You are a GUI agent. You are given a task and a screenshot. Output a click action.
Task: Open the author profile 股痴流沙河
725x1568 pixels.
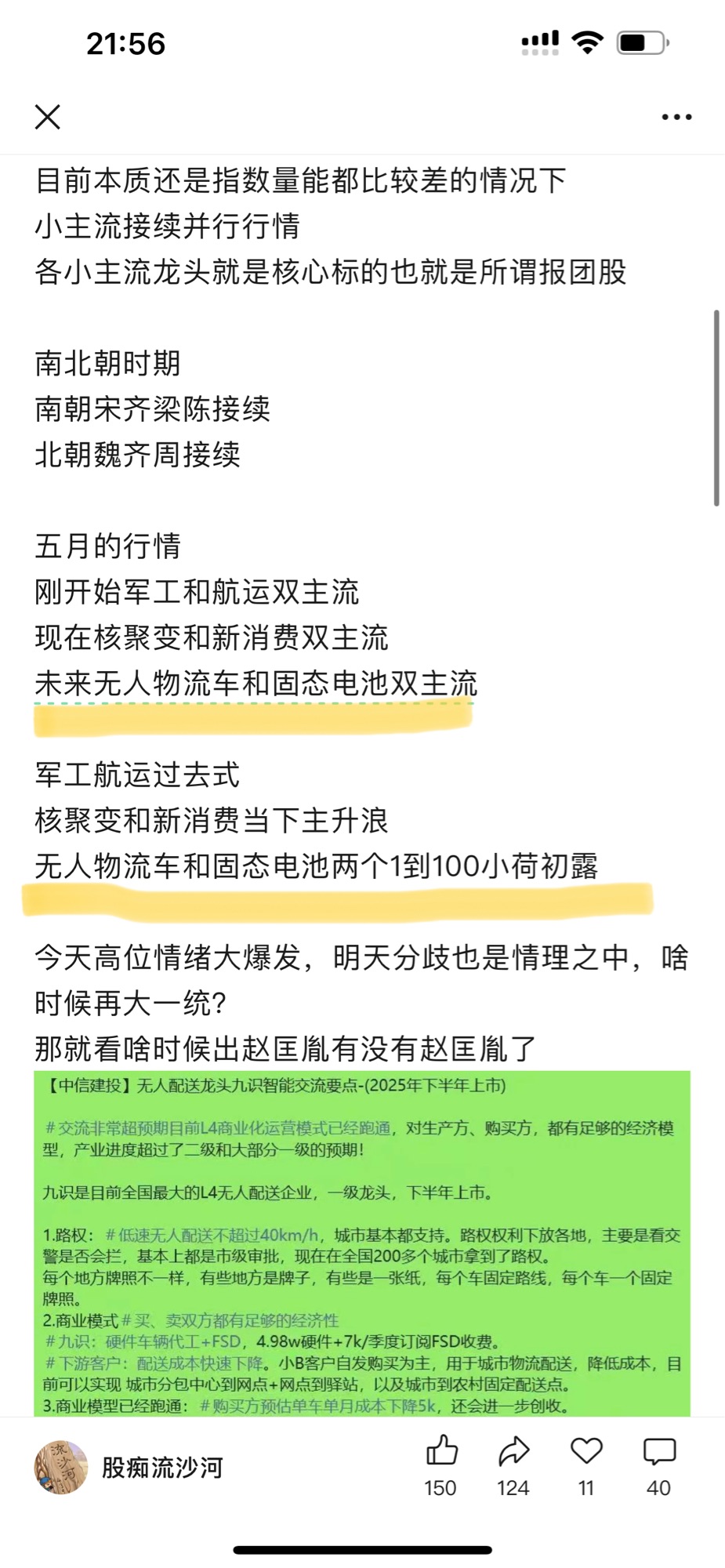pyautogui.click(x=162, y=1467)
